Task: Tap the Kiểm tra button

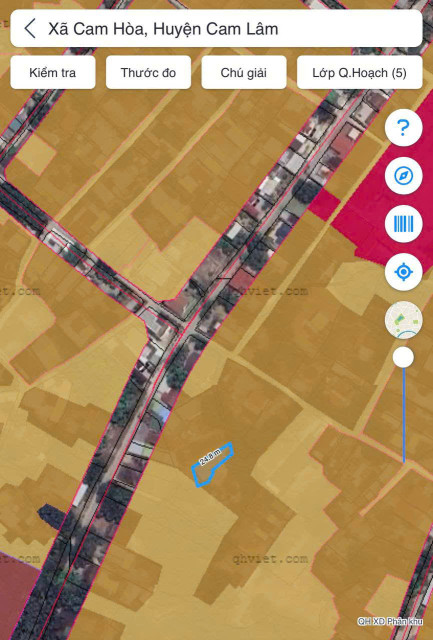Action: [x=53, y=73]
